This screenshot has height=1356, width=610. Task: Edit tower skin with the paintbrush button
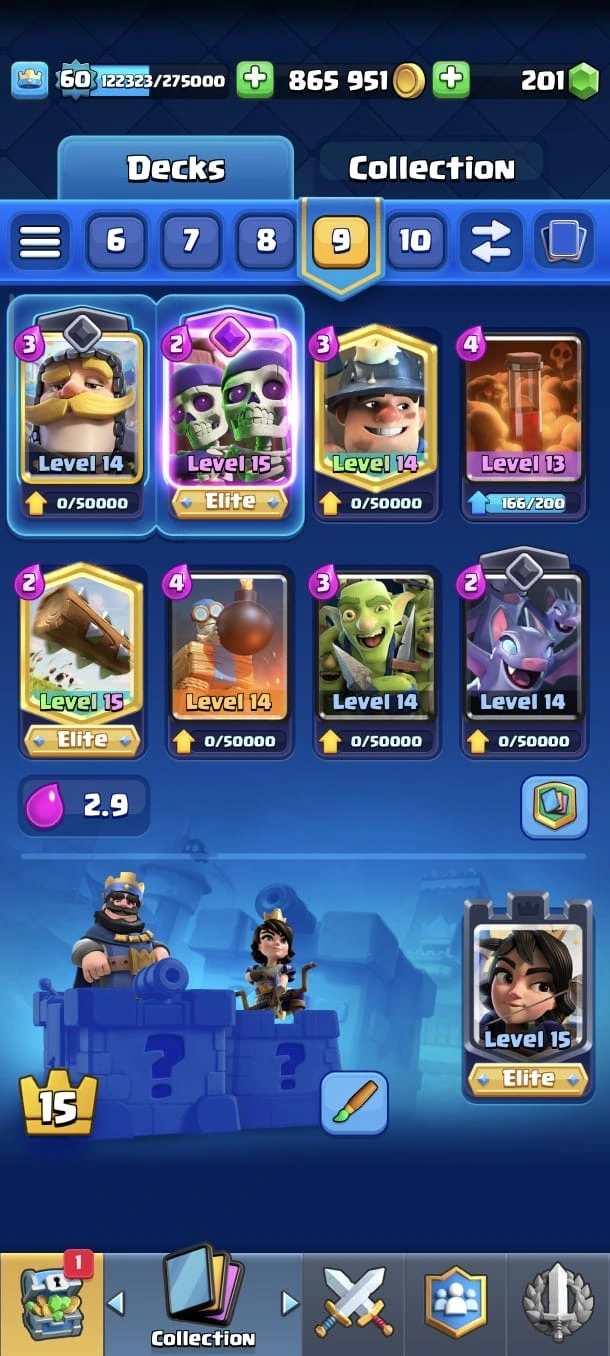(x=354, y=1103)
